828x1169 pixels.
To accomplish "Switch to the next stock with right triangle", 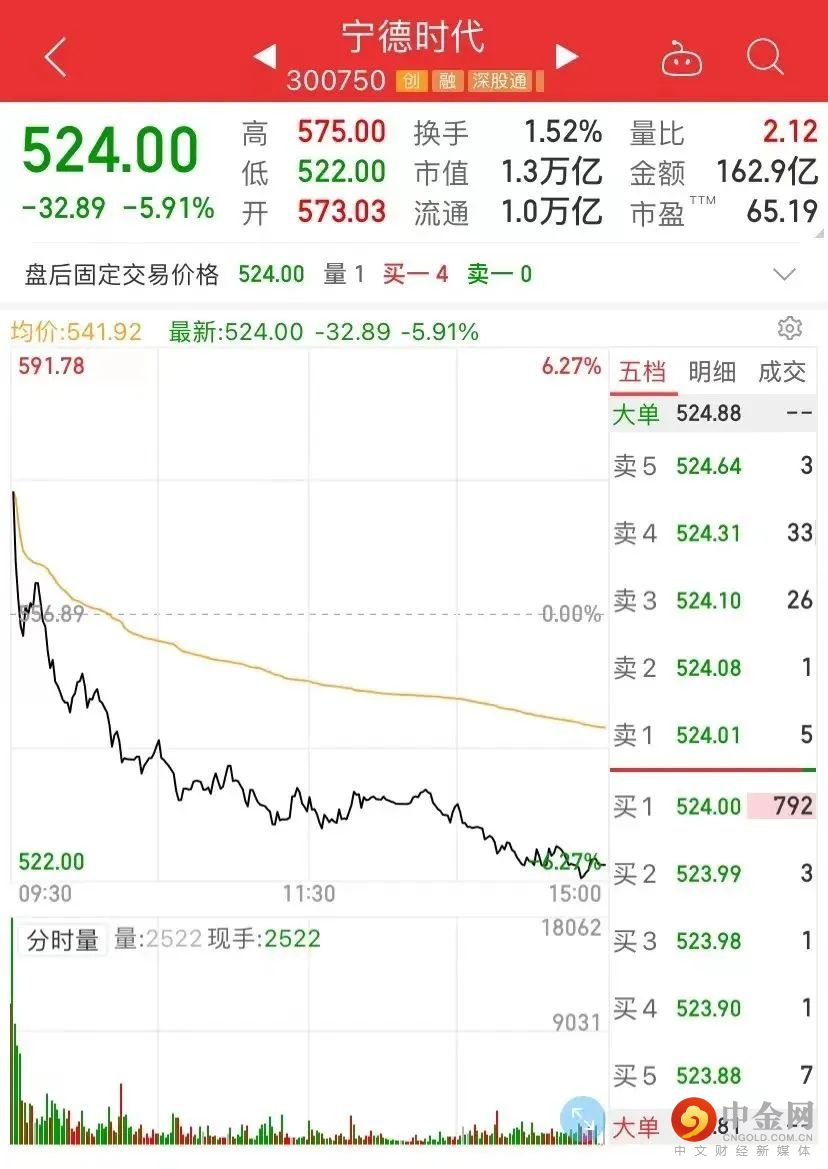I will coord(566,57).
